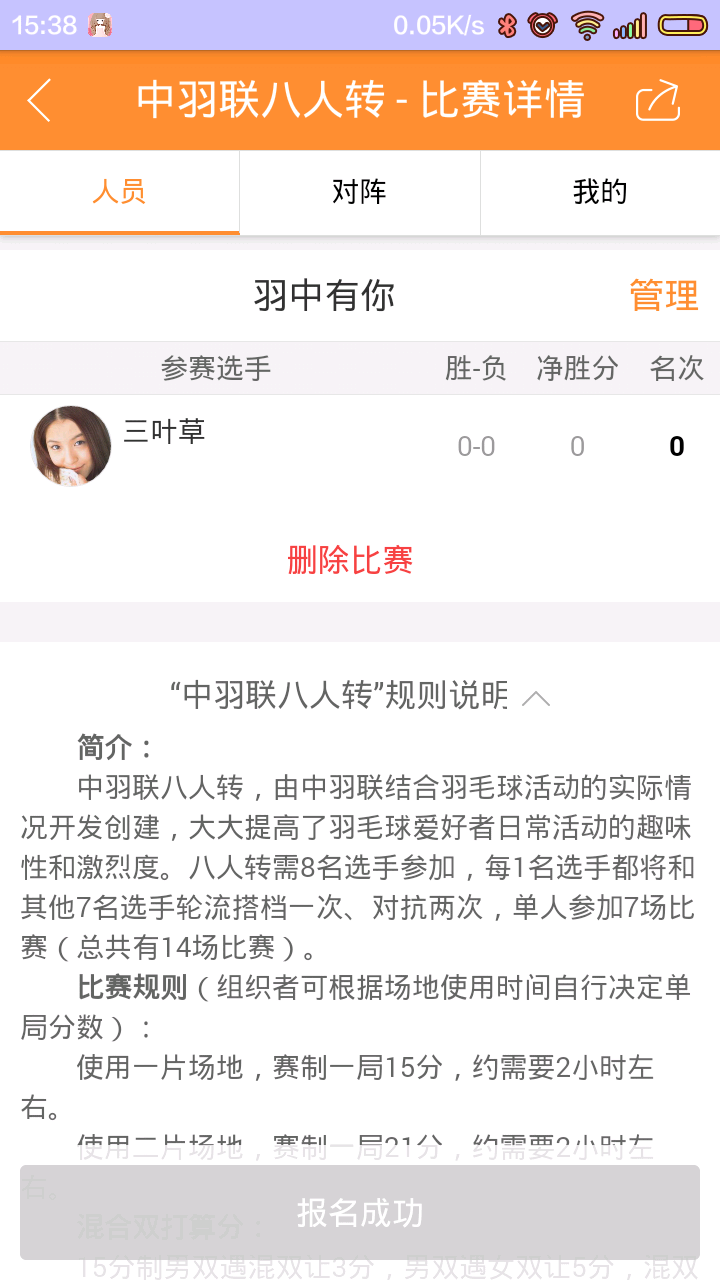This screenshot has height=1280, width=720.
Task: Open player 三叶草's row
Action: tap(360, 446)
